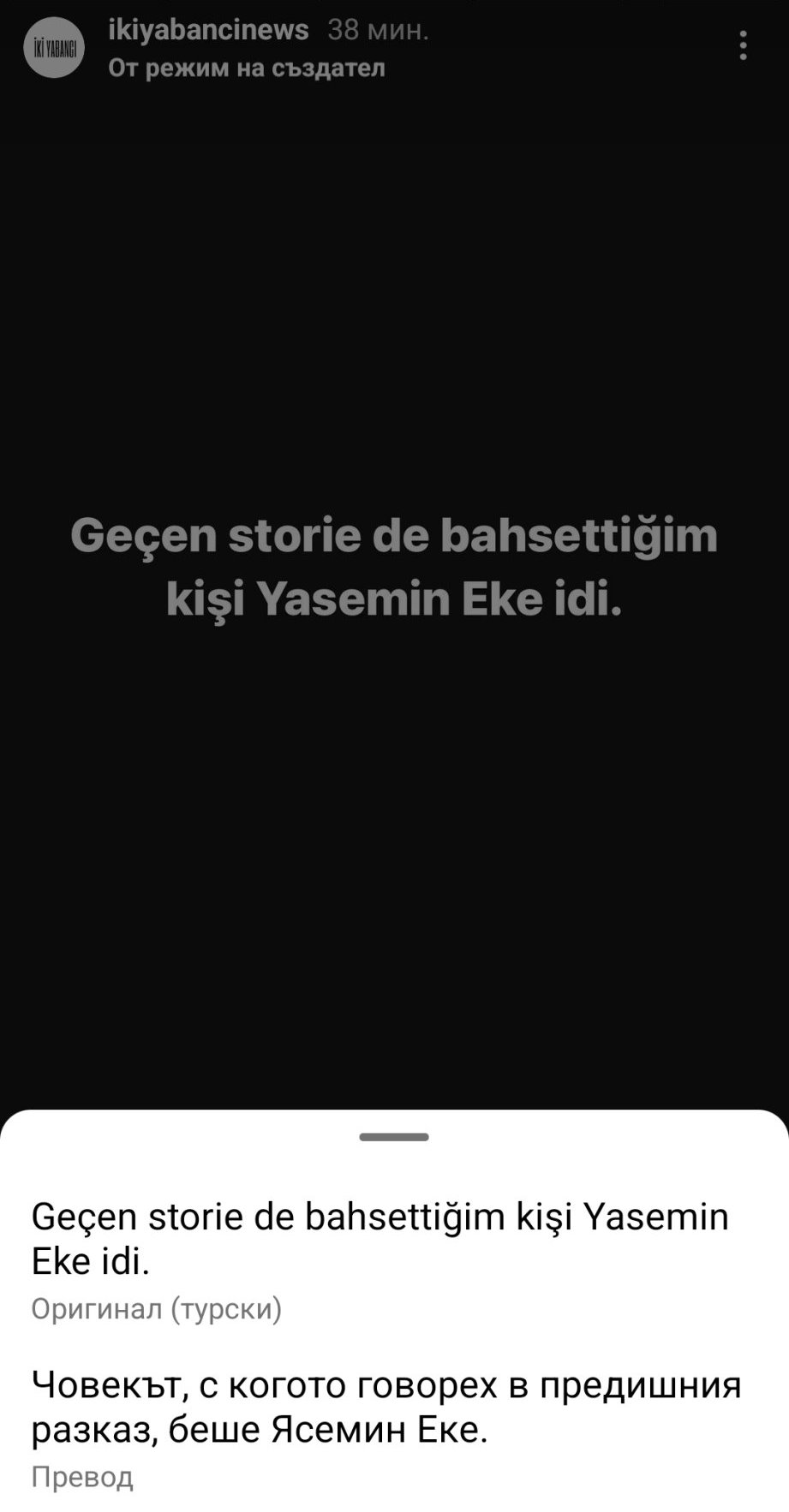The height and width of the screenshot is (1512, 789).
Task: Tap the translation sheet drag handle
Action: click(x=394, y=1137)
